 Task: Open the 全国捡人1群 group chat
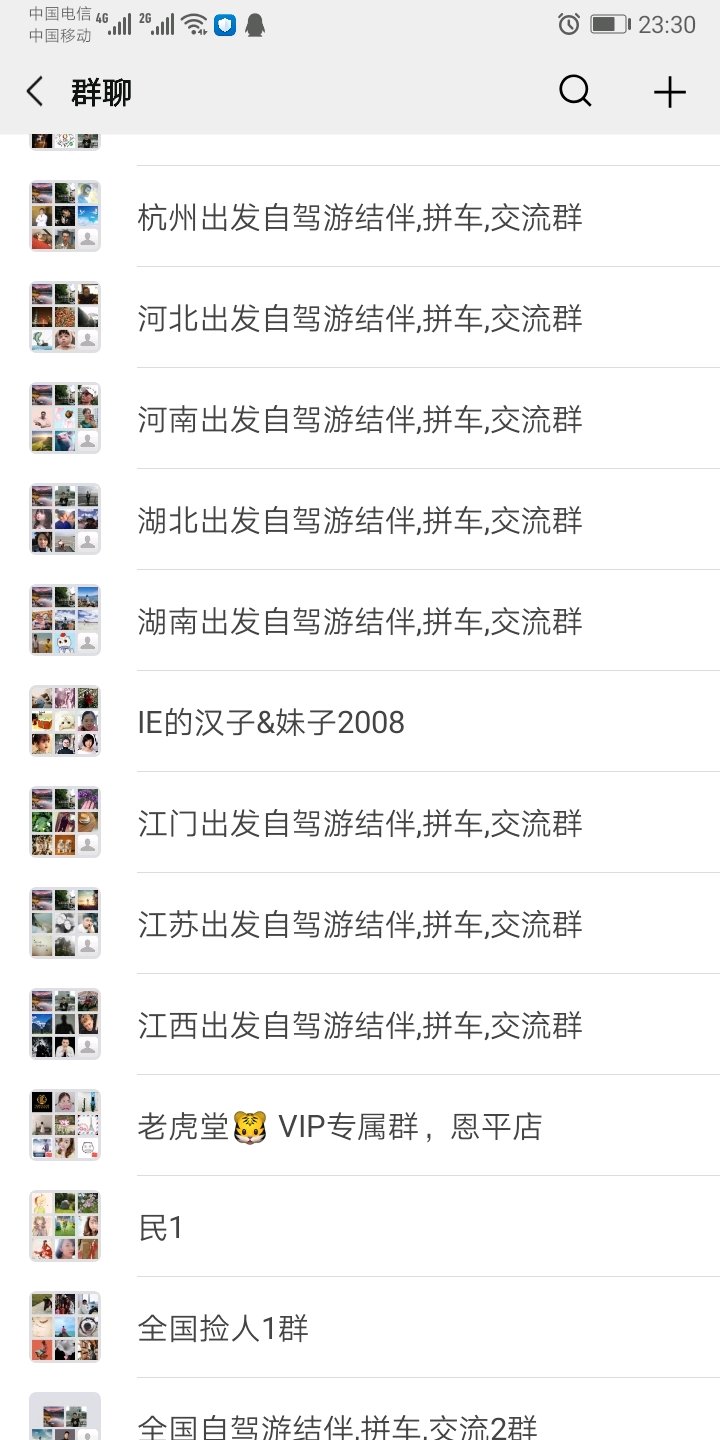360,1327
